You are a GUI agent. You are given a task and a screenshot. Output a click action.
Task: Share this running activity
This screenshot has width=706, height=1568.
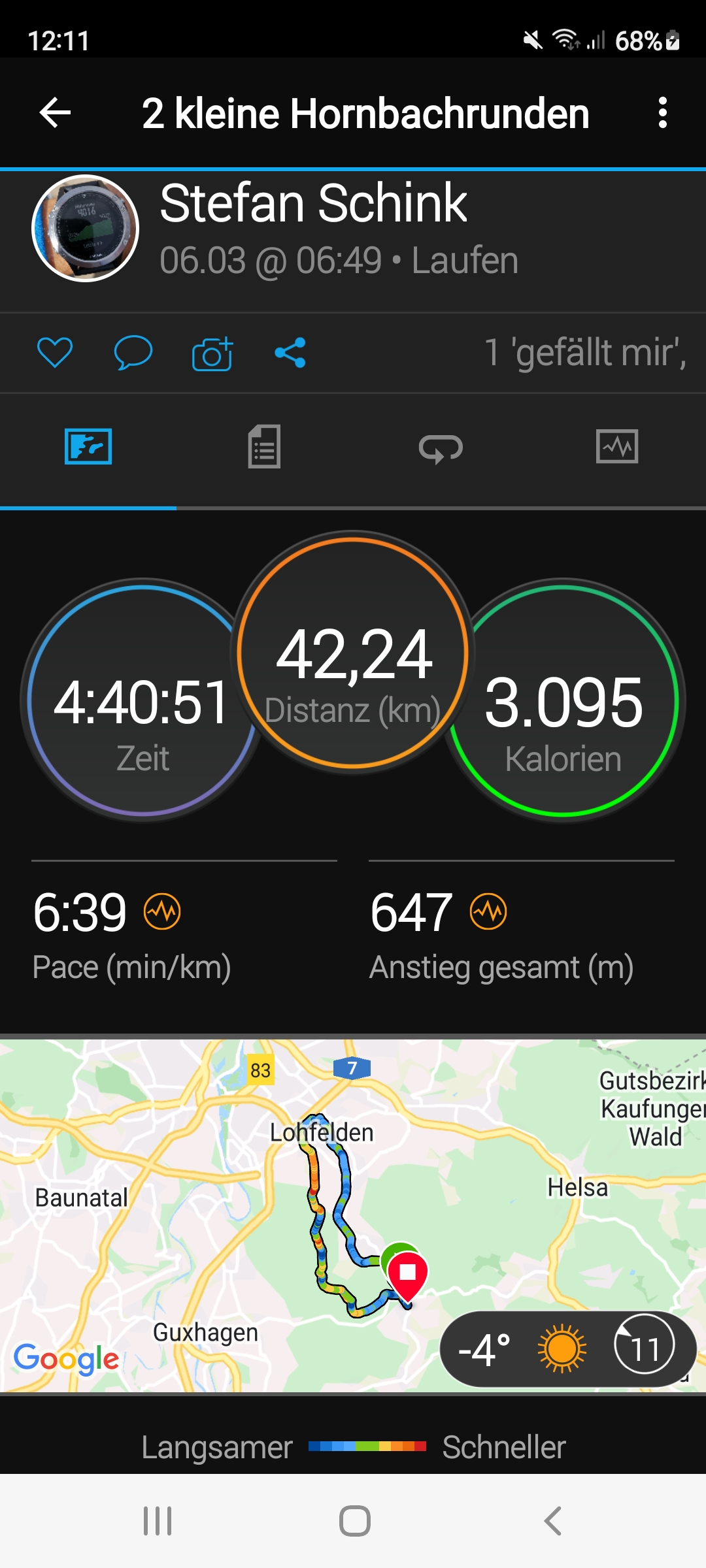click(290, 353)
